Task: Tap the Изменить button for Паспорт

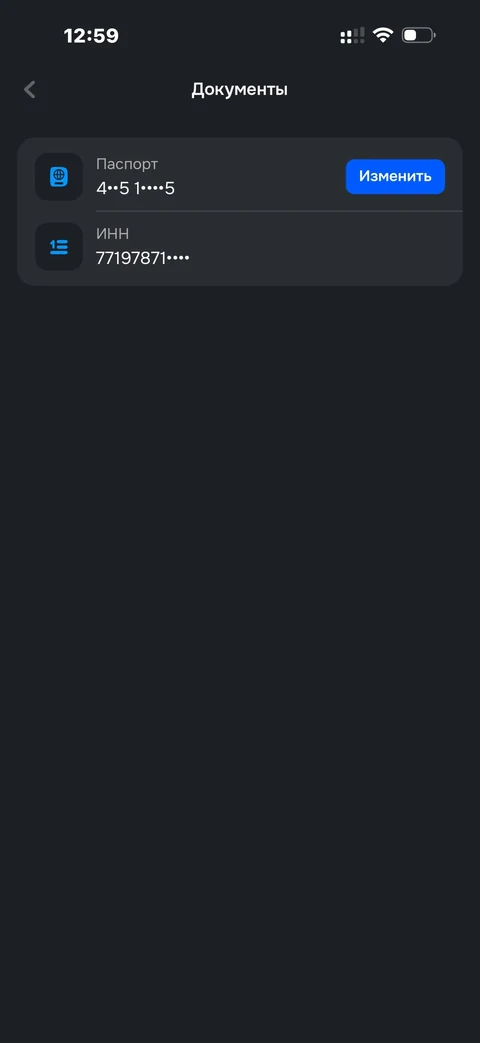Action: [395, 176]
